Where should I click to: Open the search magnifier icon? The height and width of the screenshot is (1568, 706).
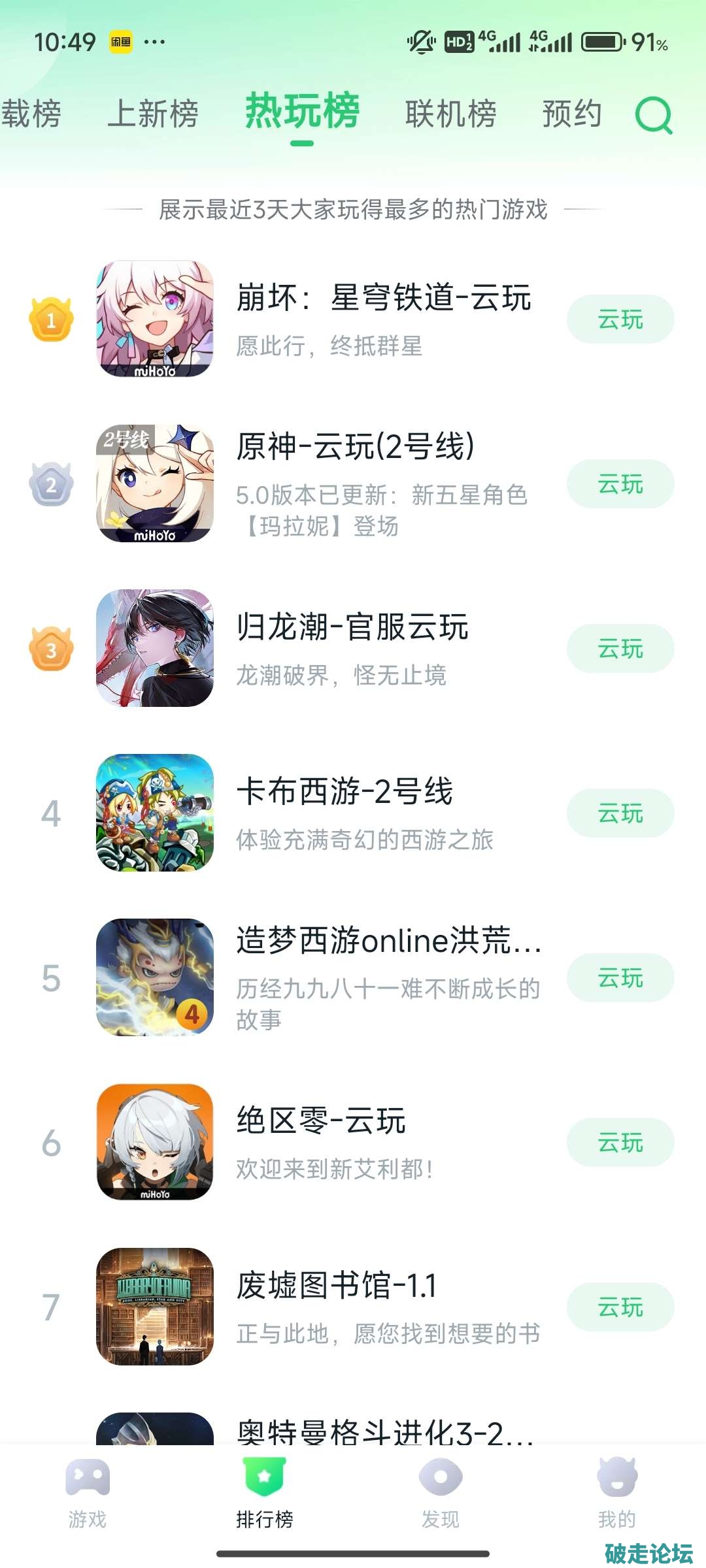click(653, 115)
